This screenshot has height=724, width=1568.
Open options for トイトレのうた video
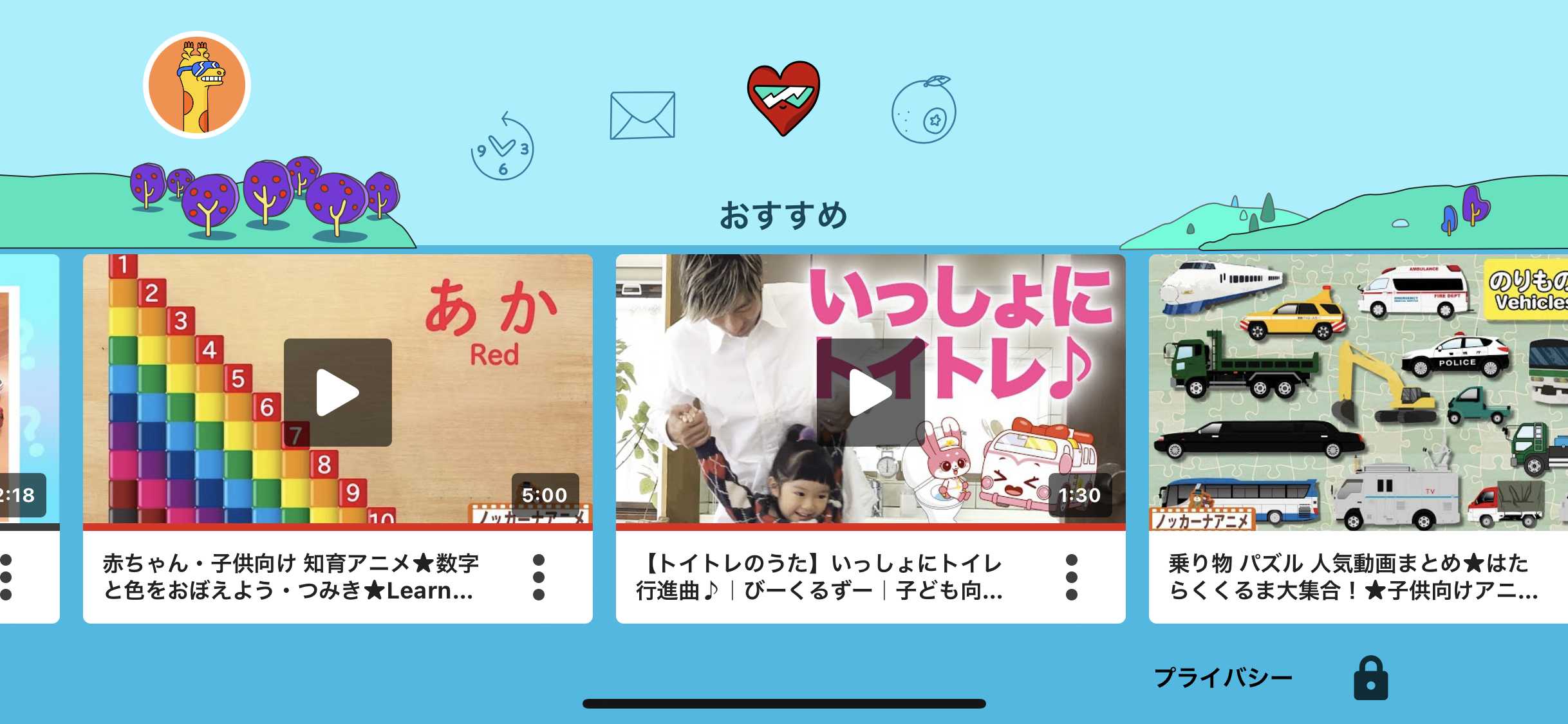(1072, 577)
